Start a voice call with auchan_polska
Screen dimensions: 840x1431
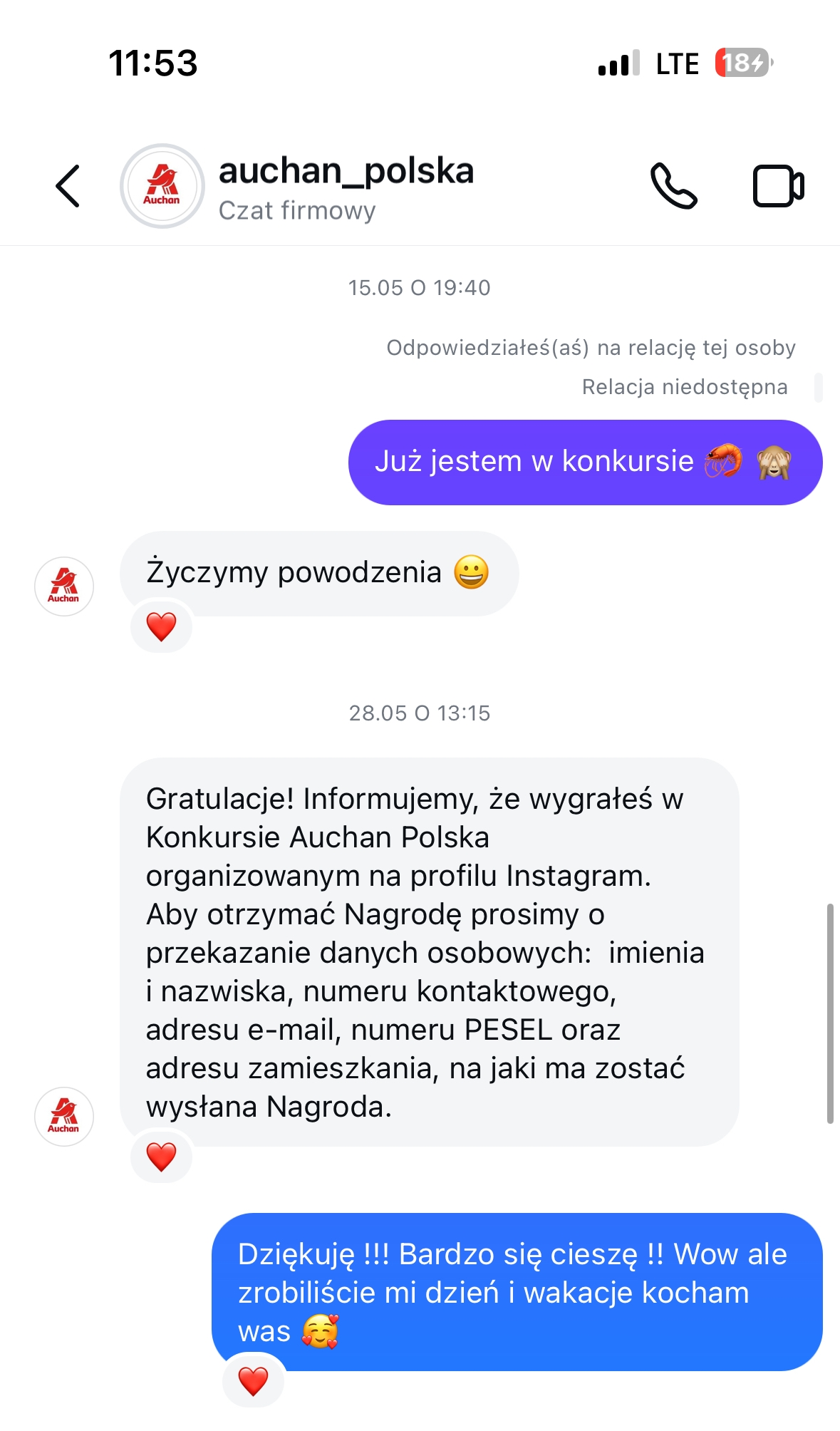(673, 186)
